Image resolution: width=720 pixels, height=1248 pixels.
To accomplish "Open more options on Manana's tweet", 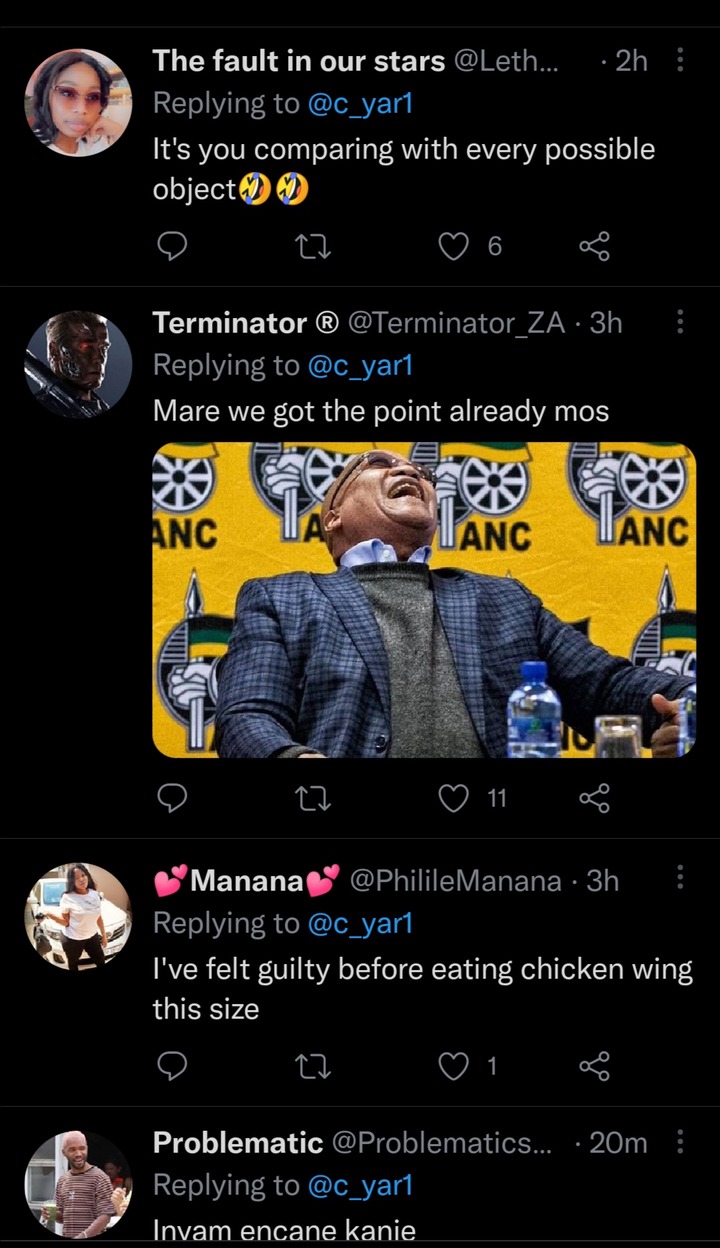I will 681,879.
